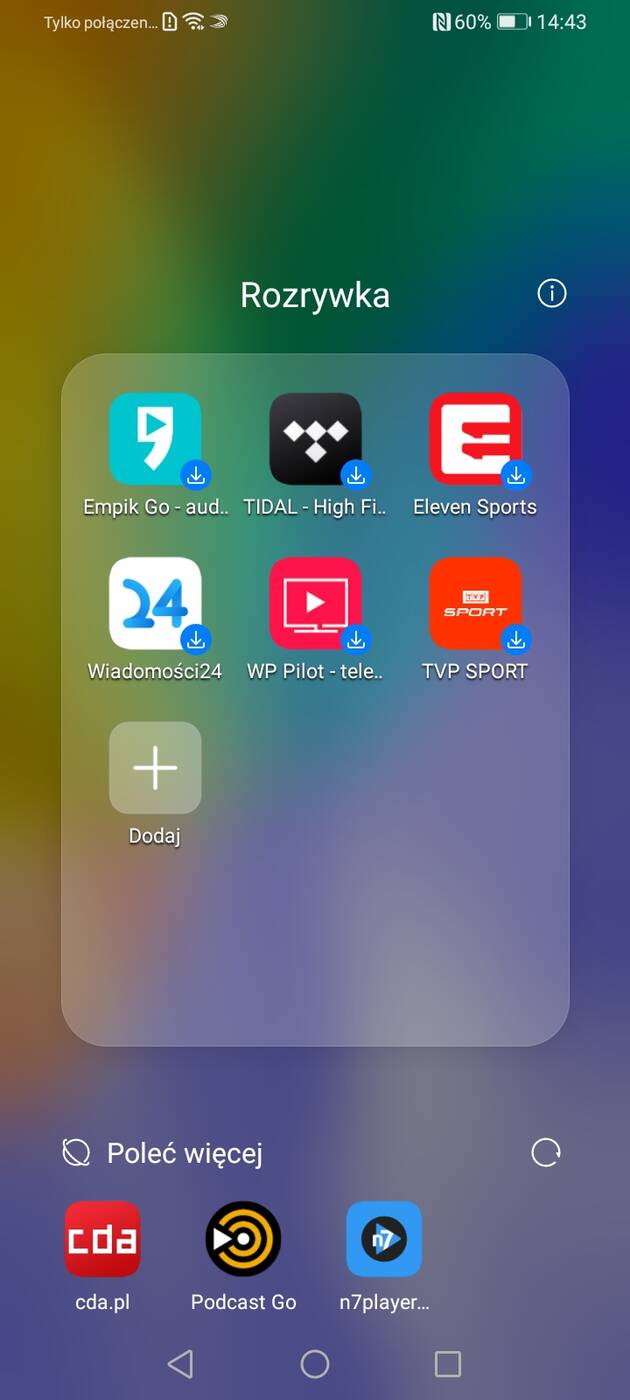This screenshot has width=630, height=1400.
Task: Select the recommended n7player app
Action: (384, 1240)
